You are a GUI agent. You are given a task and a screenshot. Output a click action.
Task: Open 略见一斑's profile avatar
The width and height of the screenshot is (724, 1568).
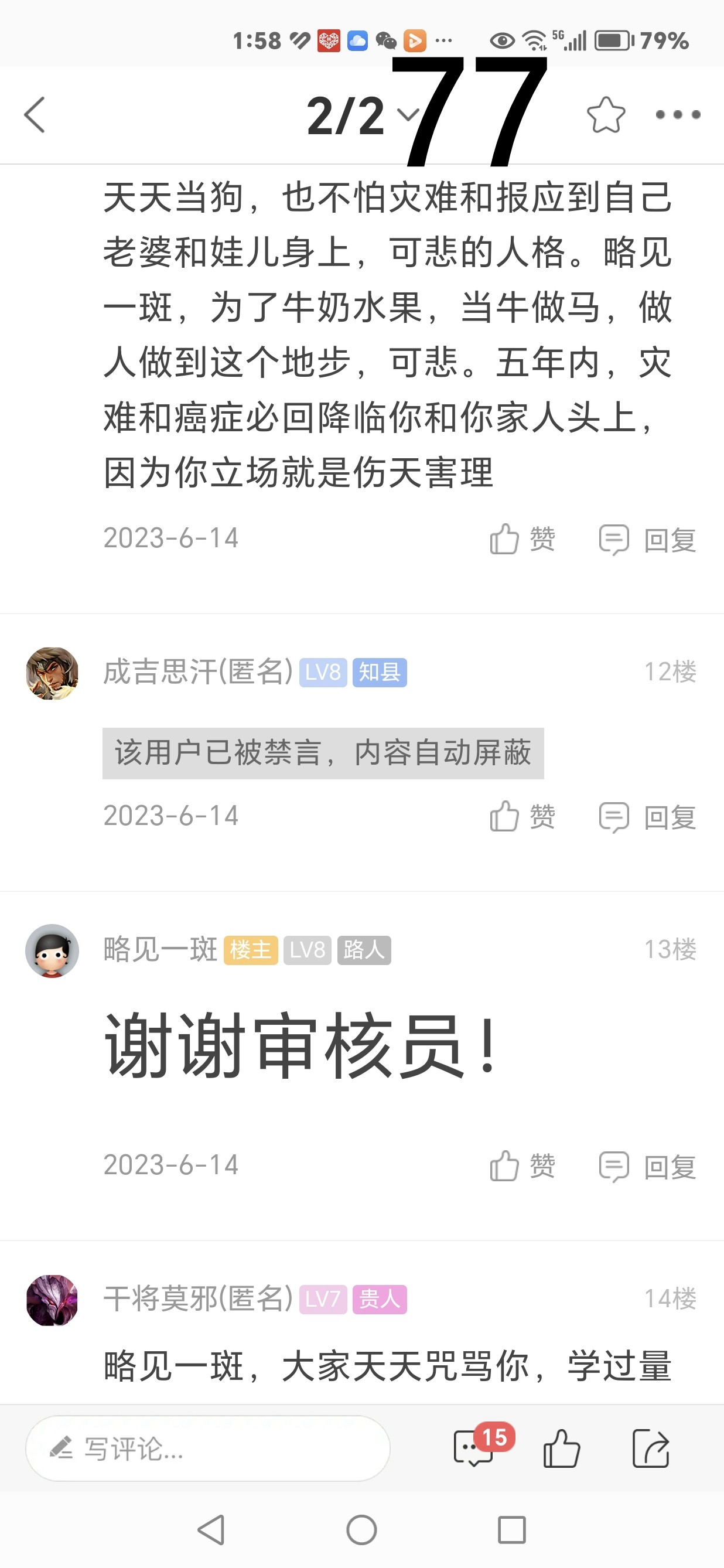click(52, 950)
